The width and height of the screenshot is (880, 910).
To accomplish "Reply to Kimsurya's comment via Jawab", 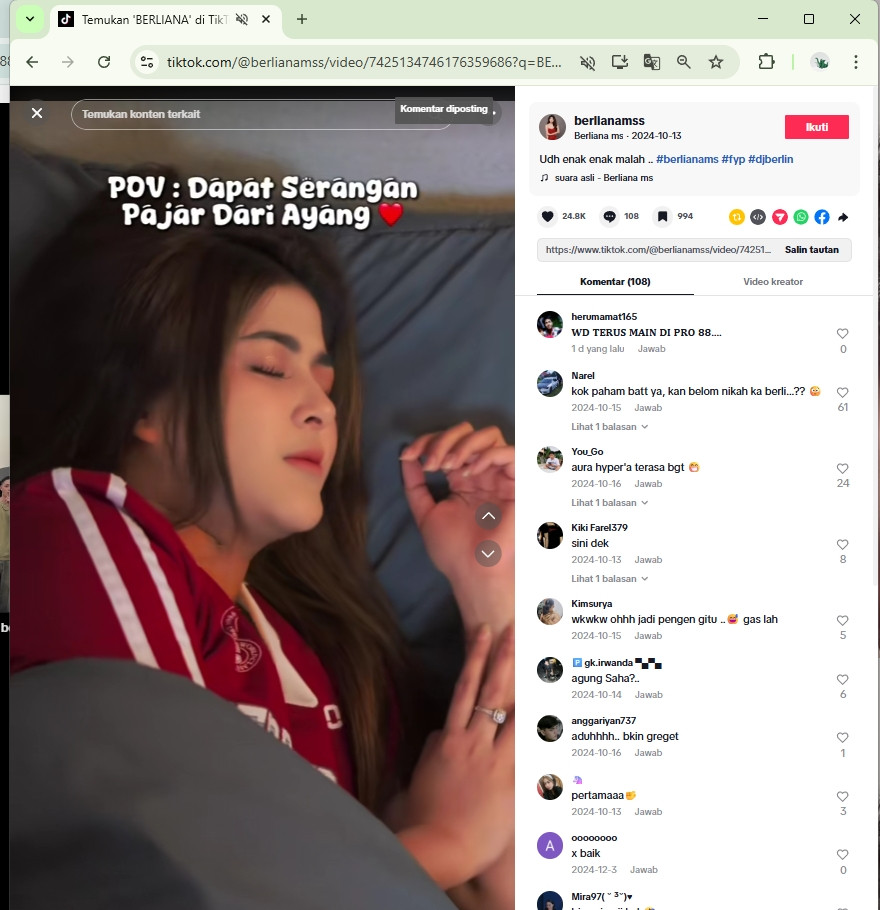I will [x=648, y=635].
